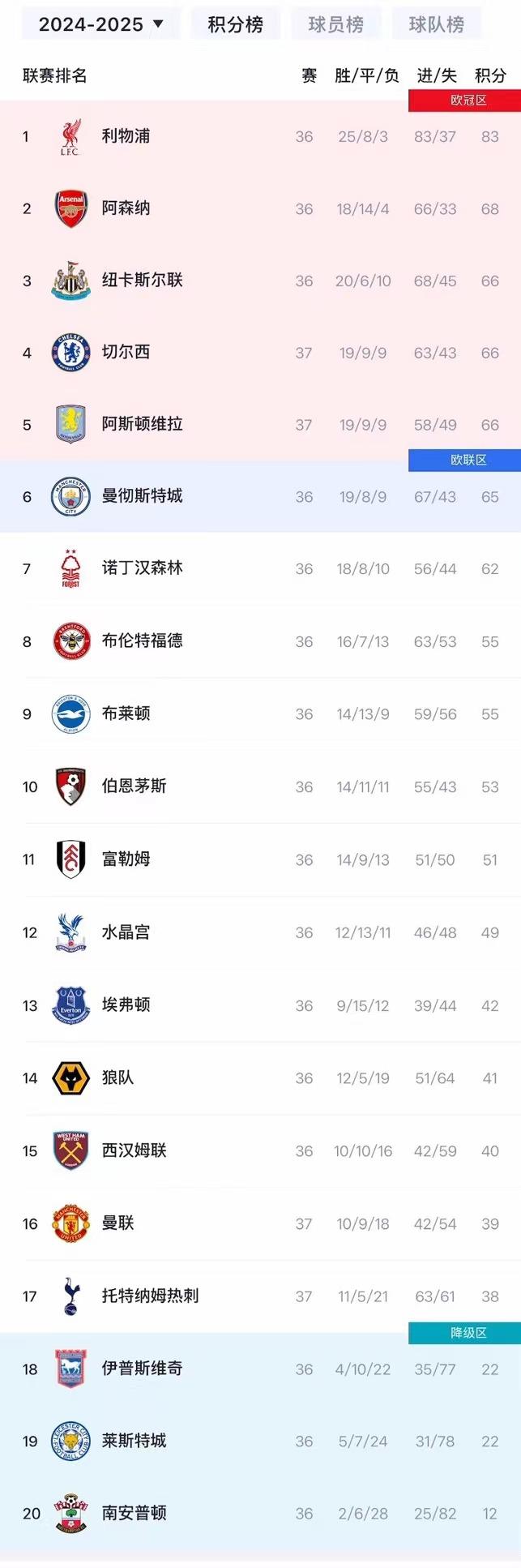
Task: View 诺丁汉森林 team details
Action: [142, 568]
